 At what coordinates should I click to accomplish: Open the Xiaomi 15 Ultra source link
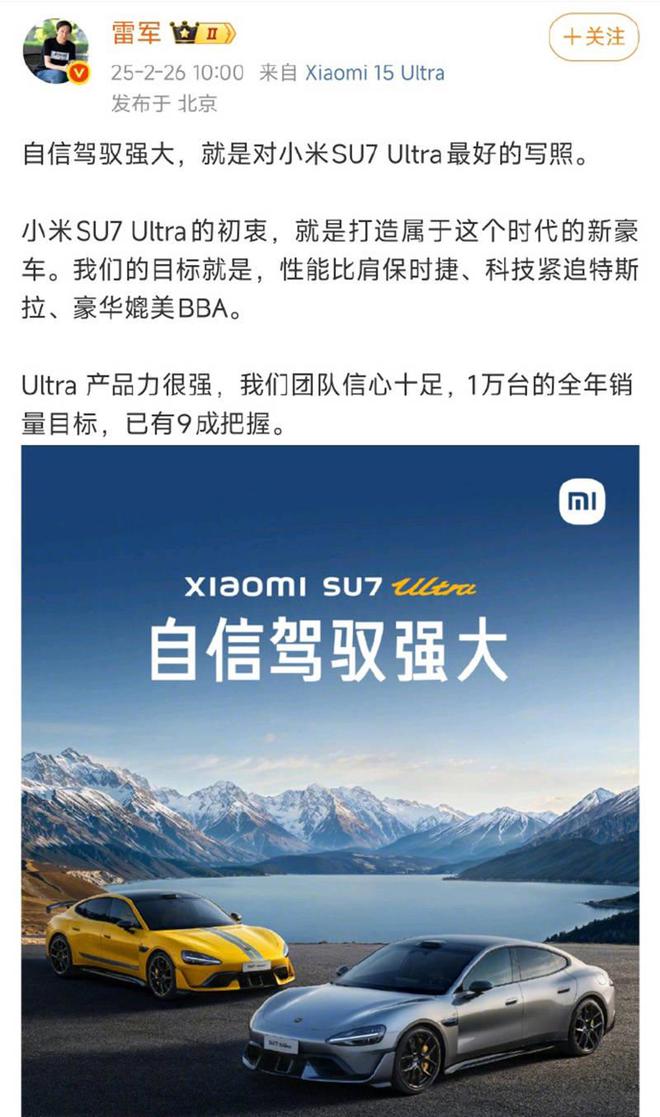click(x=374, y=72)
